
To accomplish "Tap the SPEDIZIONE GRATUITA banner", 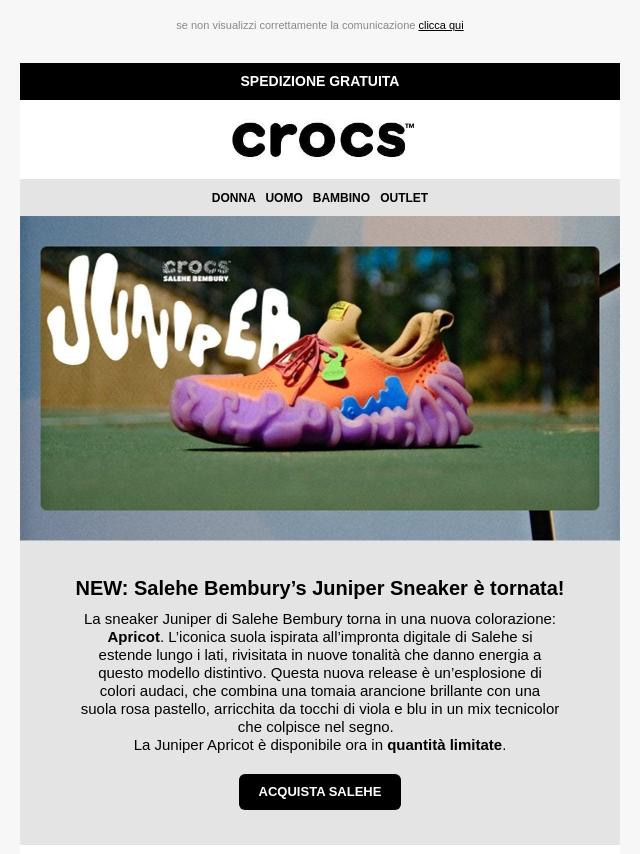I will (x=320, y=81).
